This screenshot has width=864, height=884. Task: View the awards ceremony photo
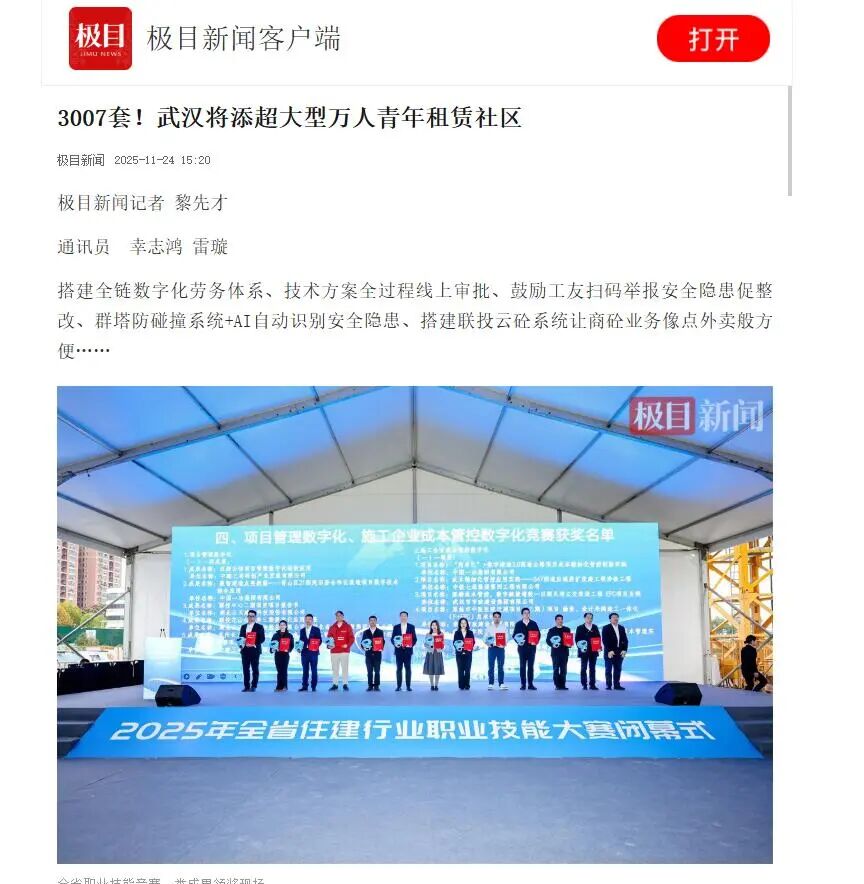coord(414,624)
